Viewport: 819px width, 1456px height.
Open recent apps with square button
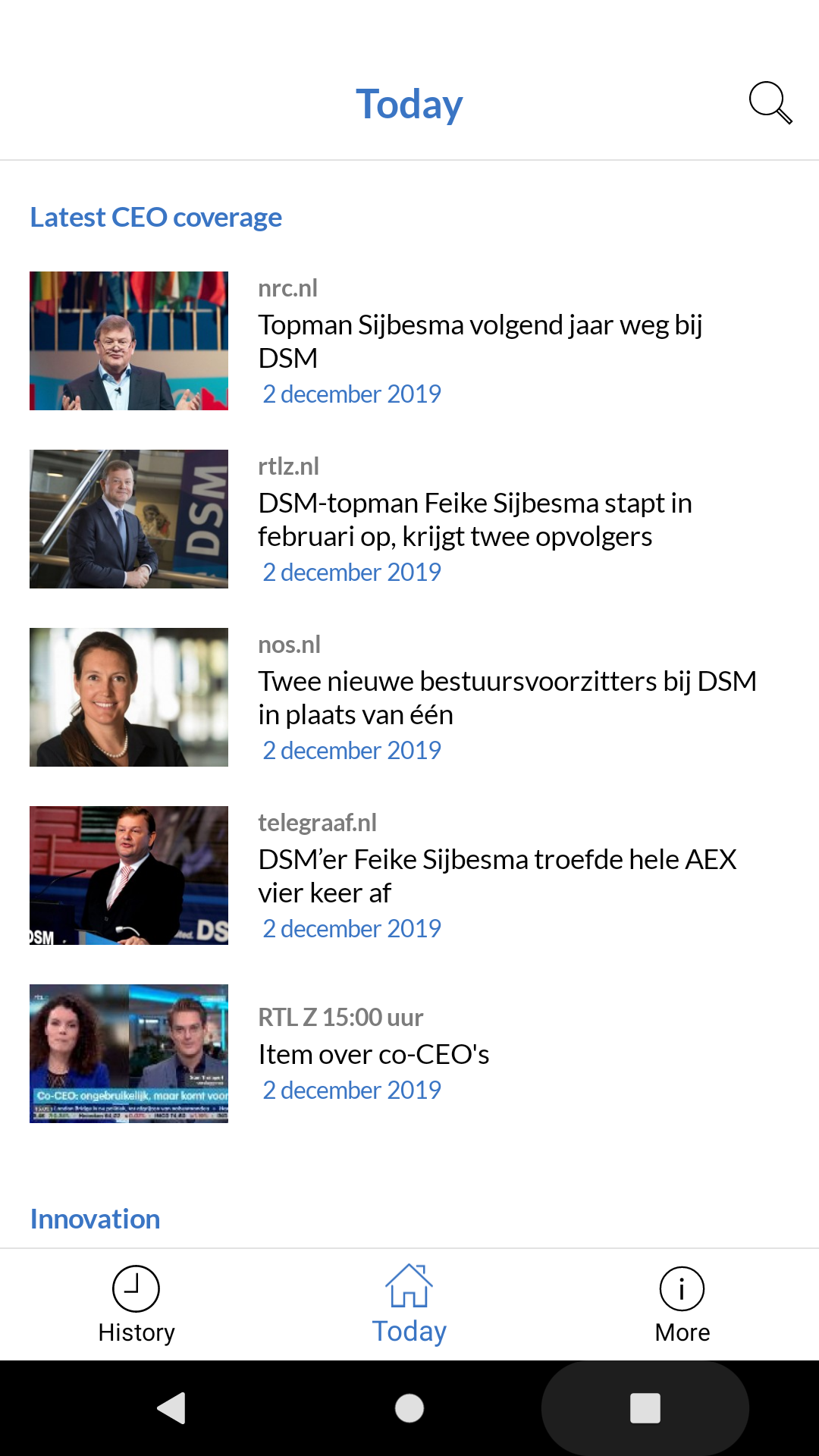click(x=645, y=1408)
